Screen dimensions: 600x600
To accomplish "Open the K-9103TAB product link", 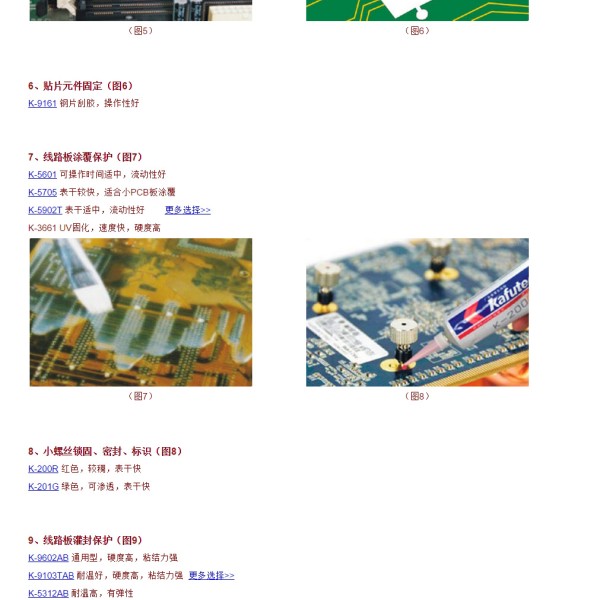I will 50,575.
